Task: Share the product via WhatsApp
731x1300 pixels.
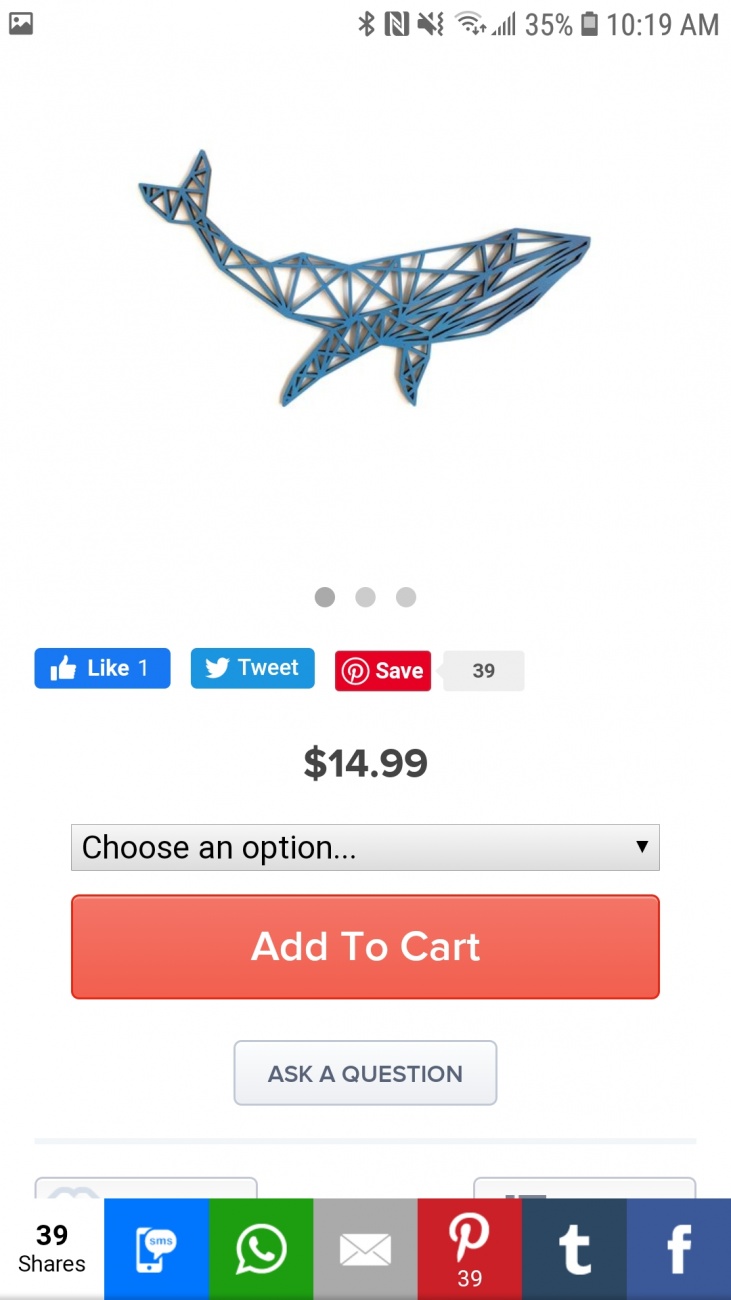Action: point(261,1249)
